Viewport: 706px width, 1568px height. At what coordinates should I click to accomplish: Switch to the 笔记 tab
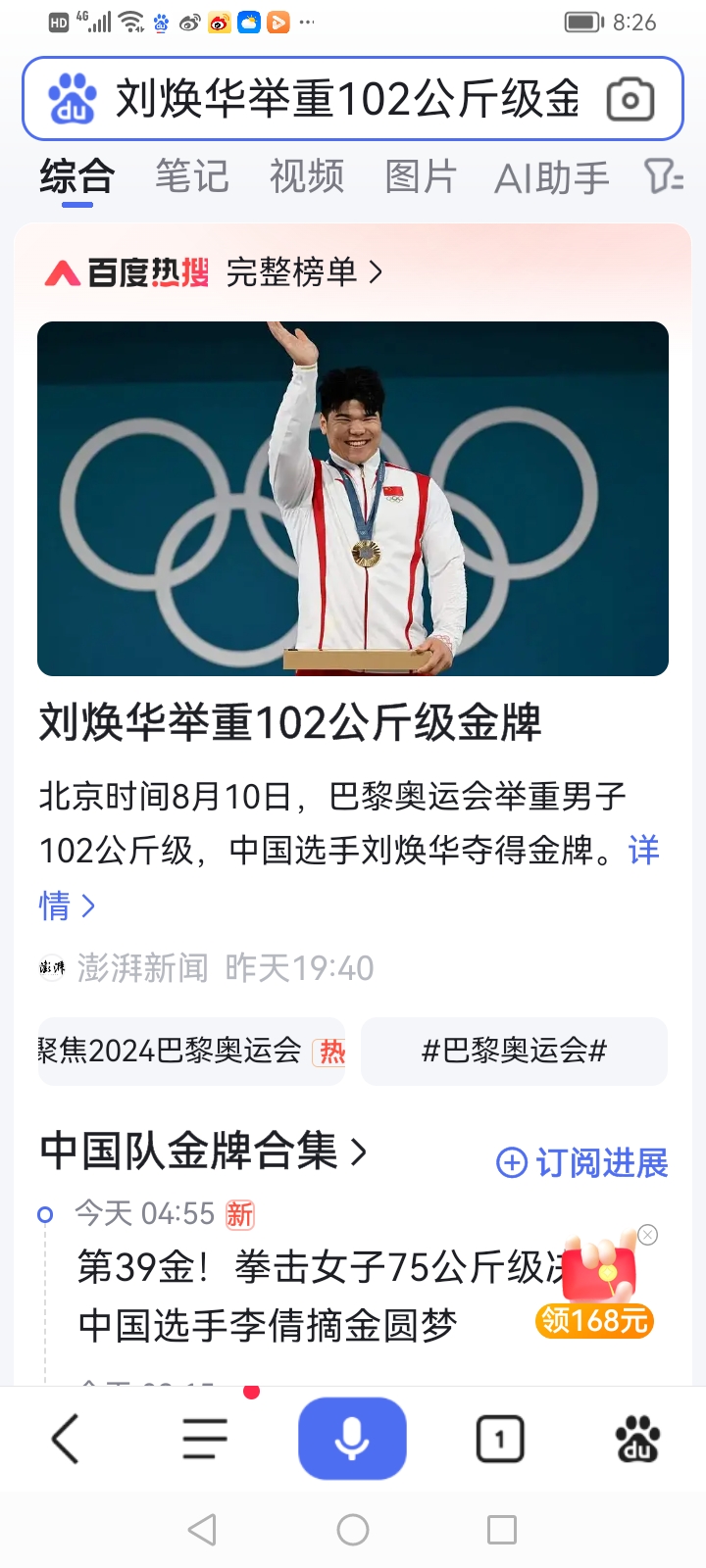(x=191, y=176)
